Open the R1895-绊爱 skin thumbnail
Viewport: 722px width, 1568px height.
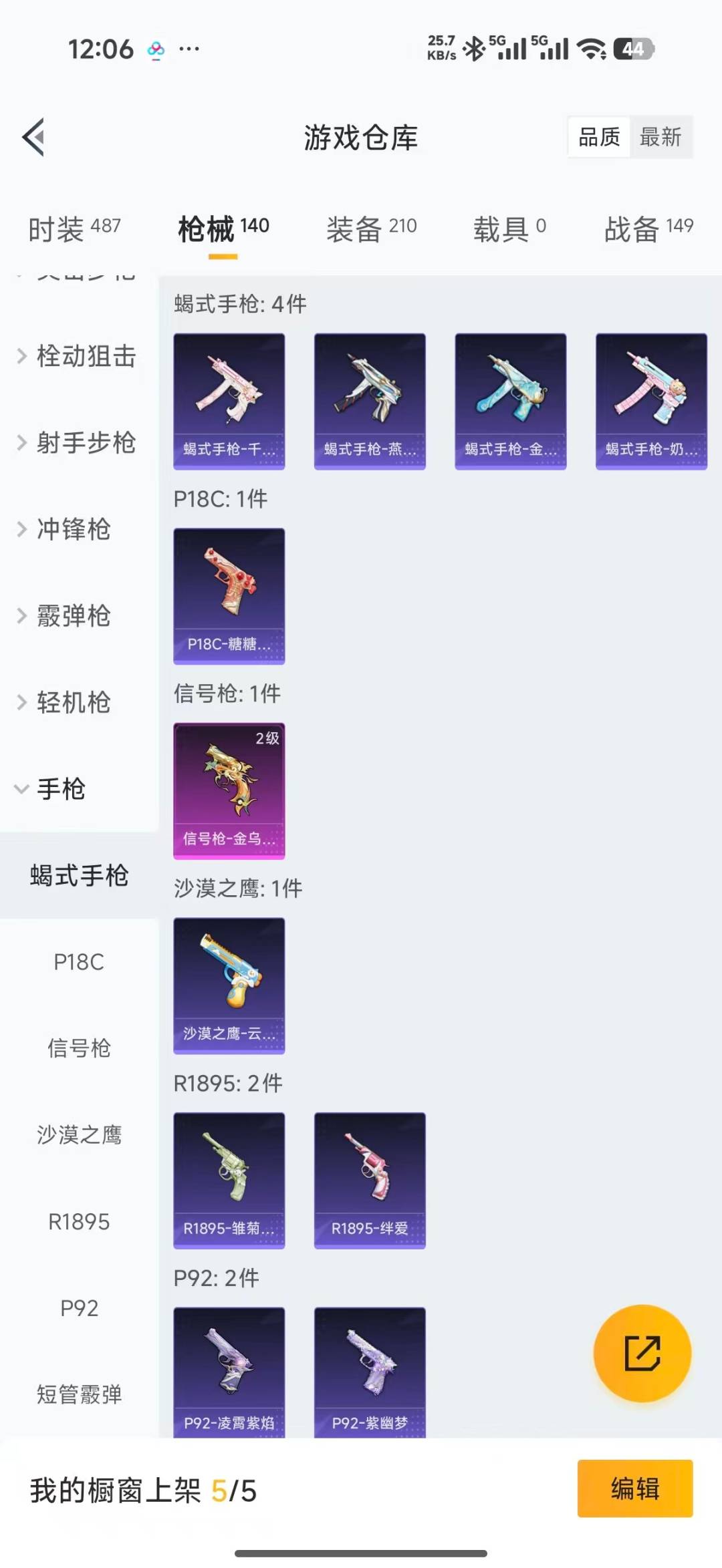pyautogui.click(x=369, y=1181)
